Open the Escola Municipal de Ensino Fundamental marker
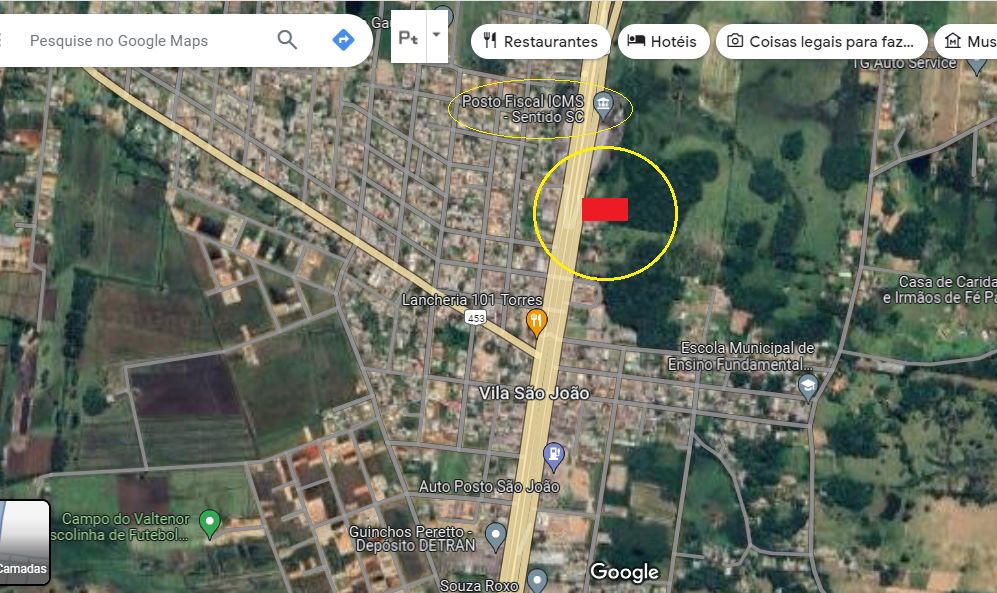 click(808, 385)
